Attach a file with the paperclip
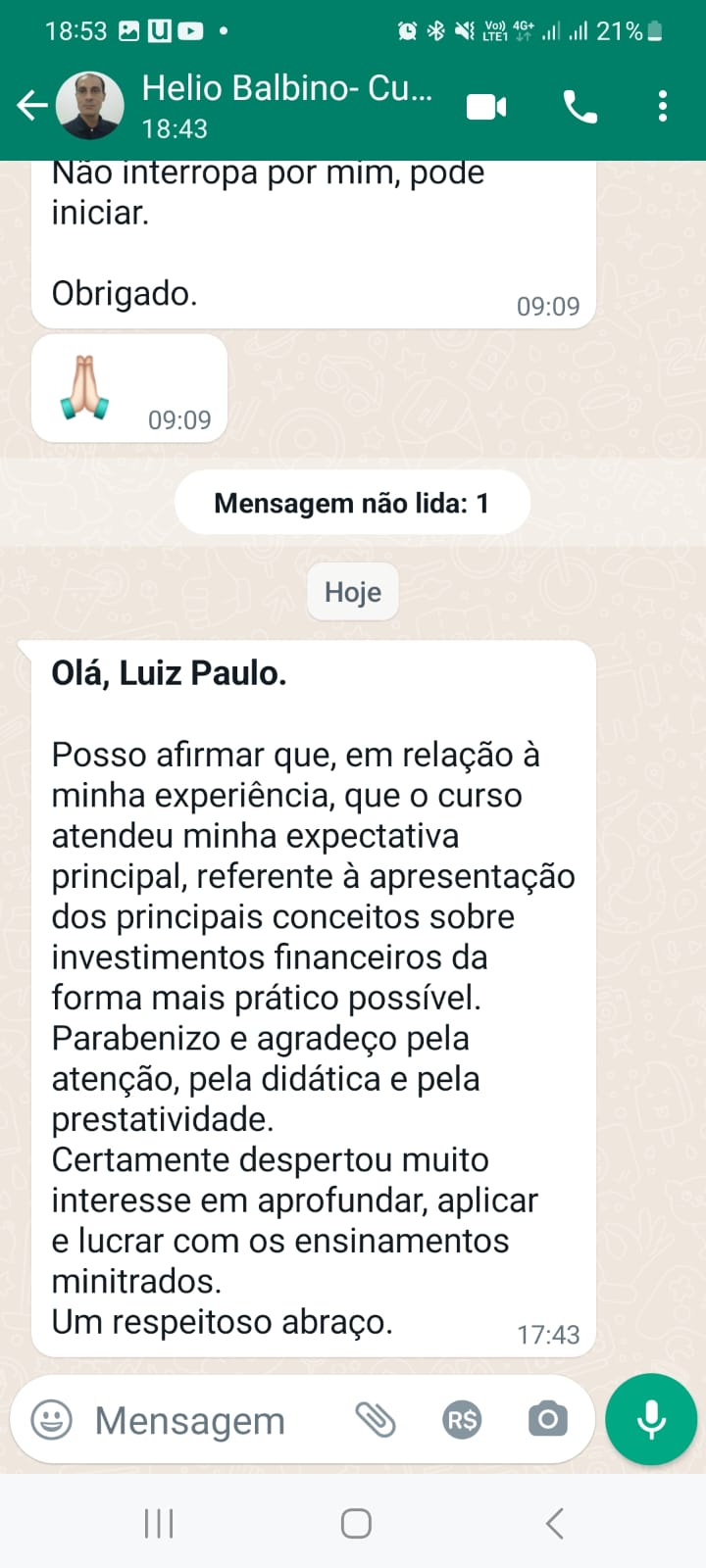The image size is (706, 1568). click(376, 1419)
